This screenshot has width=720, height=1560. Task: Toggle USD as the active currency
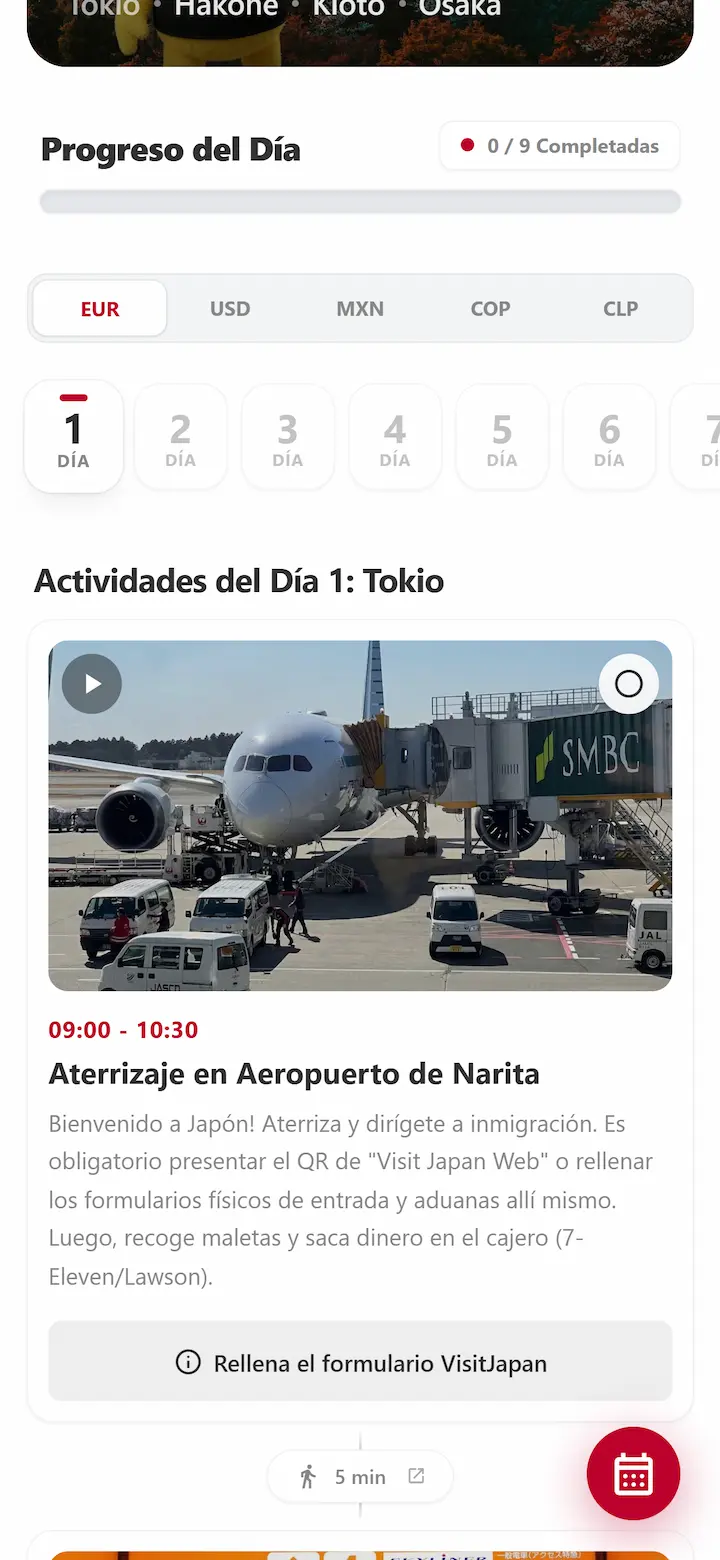coord(230,308)
